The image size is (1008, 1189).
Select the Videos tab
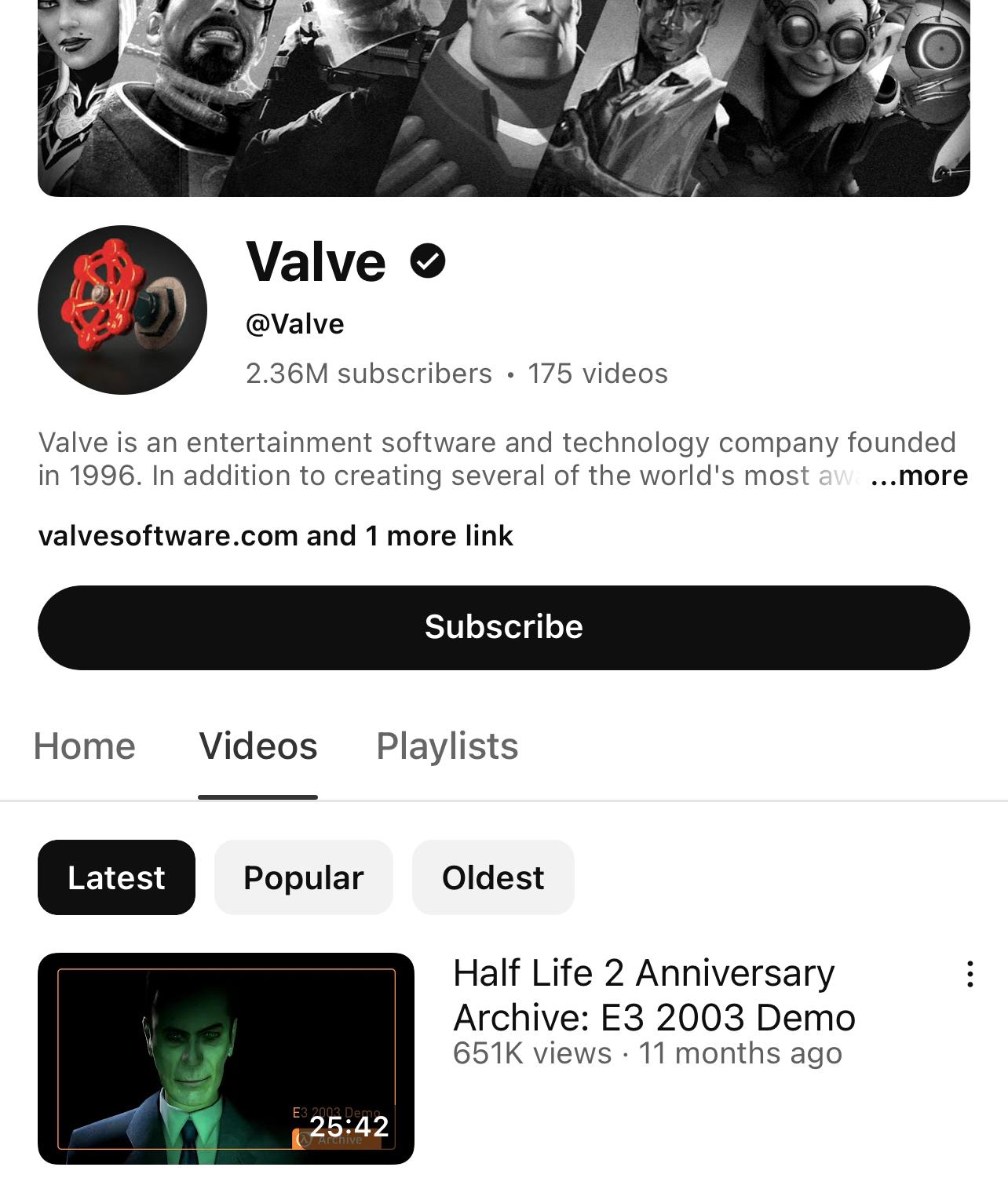point(257,746)
